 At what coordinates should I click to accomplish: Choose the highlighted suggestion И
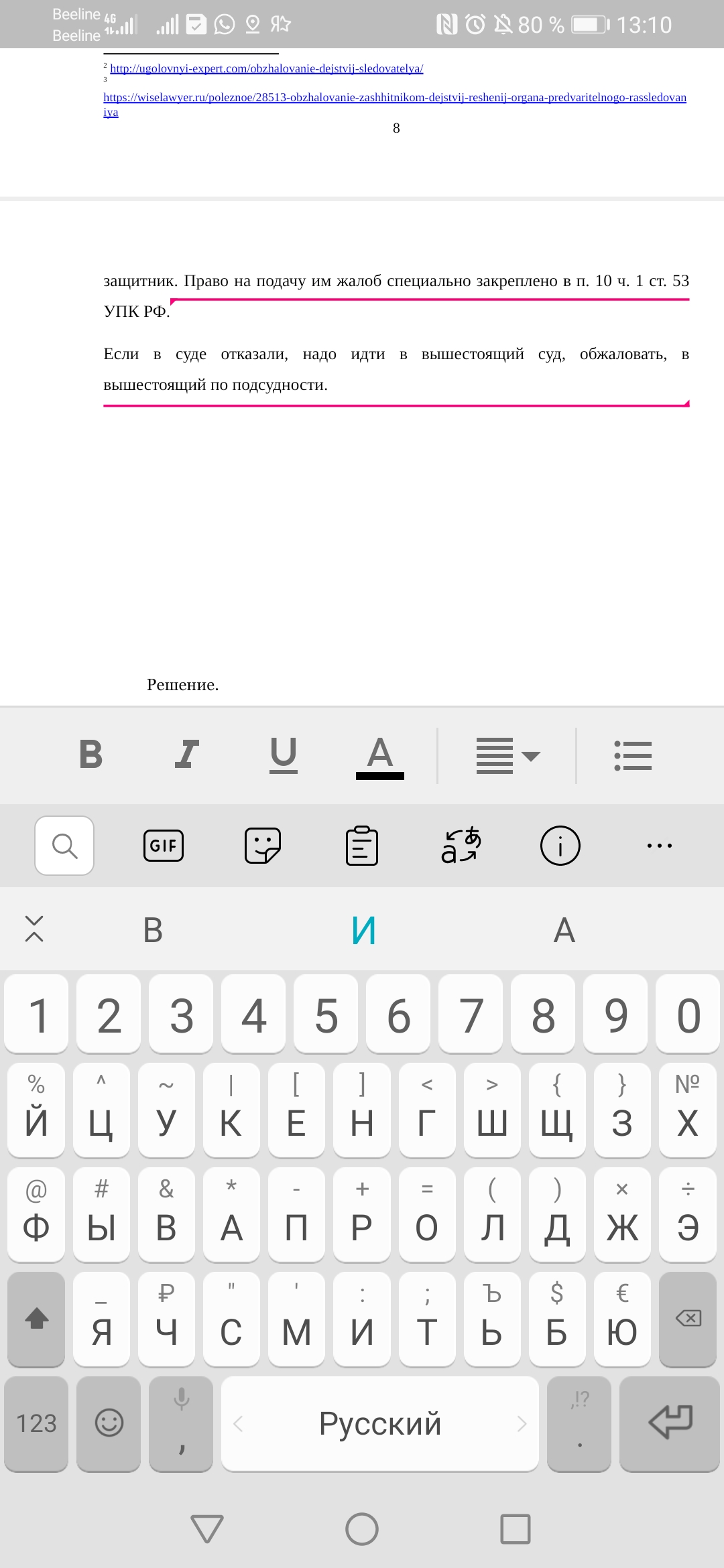363,930
